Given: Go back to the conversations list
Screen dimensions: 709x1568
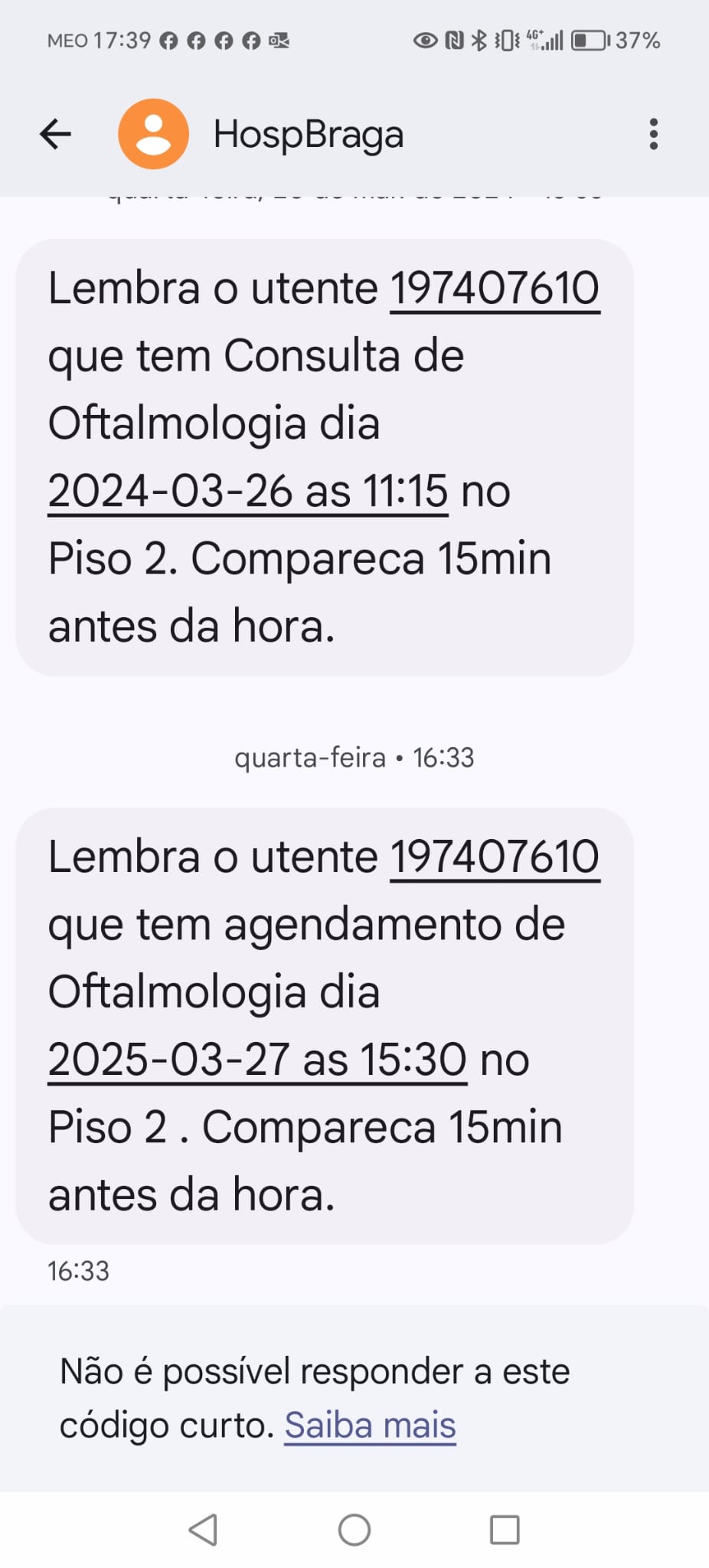Looking at the screenshot, I should coord(55,134).
